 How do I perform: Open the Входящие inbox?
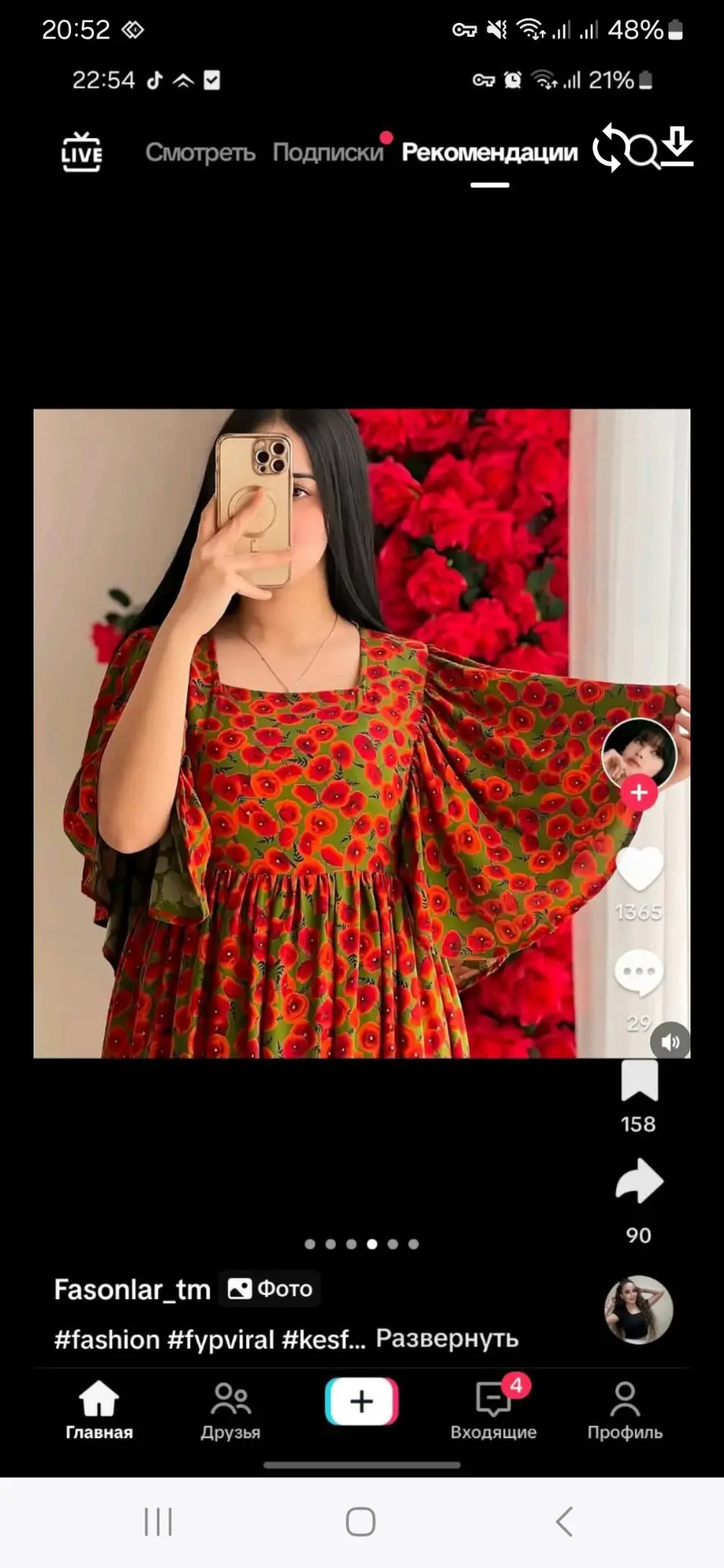pos(494,1410)
